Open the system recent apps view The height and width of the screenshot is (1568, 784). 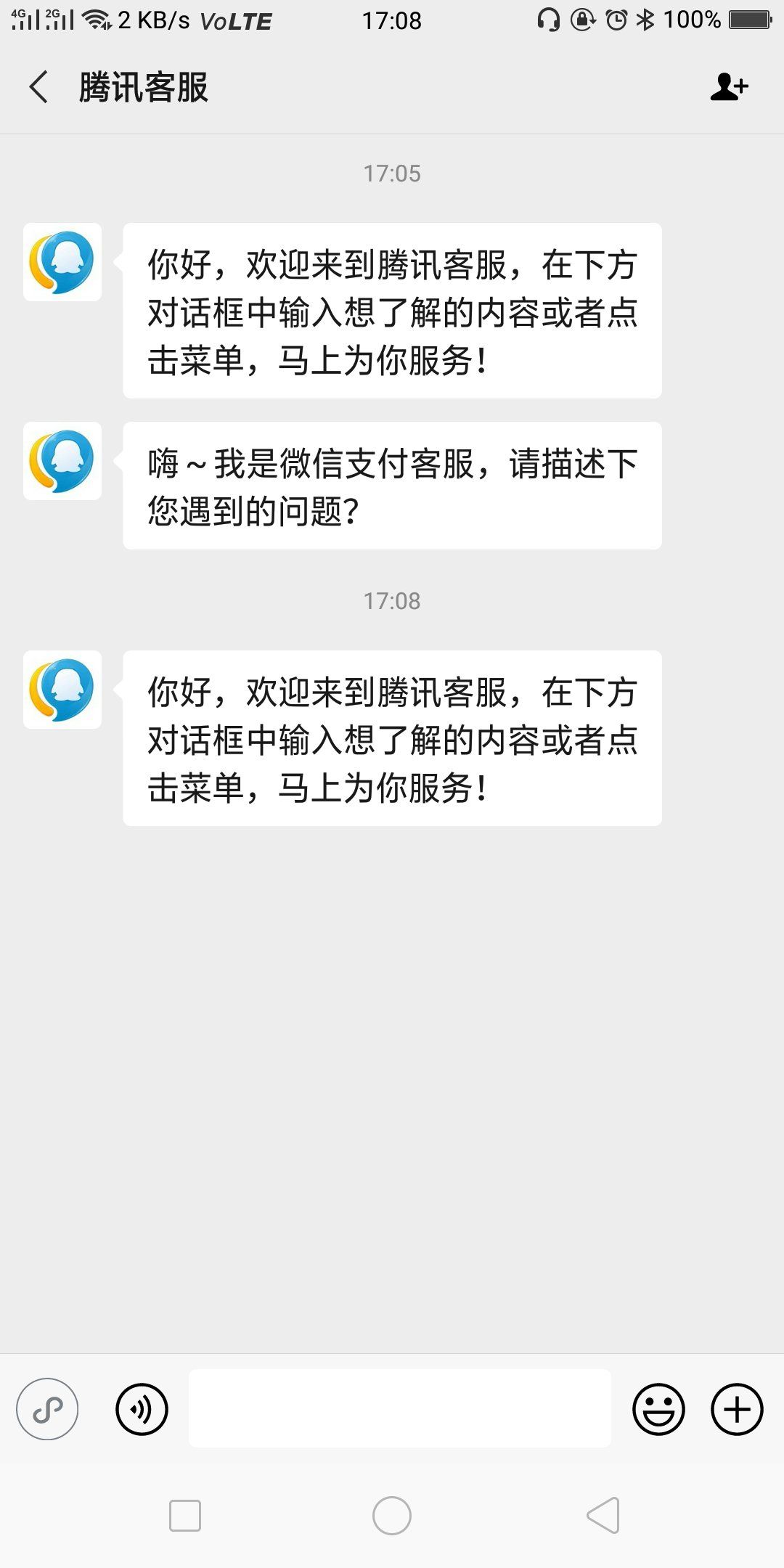tap(185, 1516)
